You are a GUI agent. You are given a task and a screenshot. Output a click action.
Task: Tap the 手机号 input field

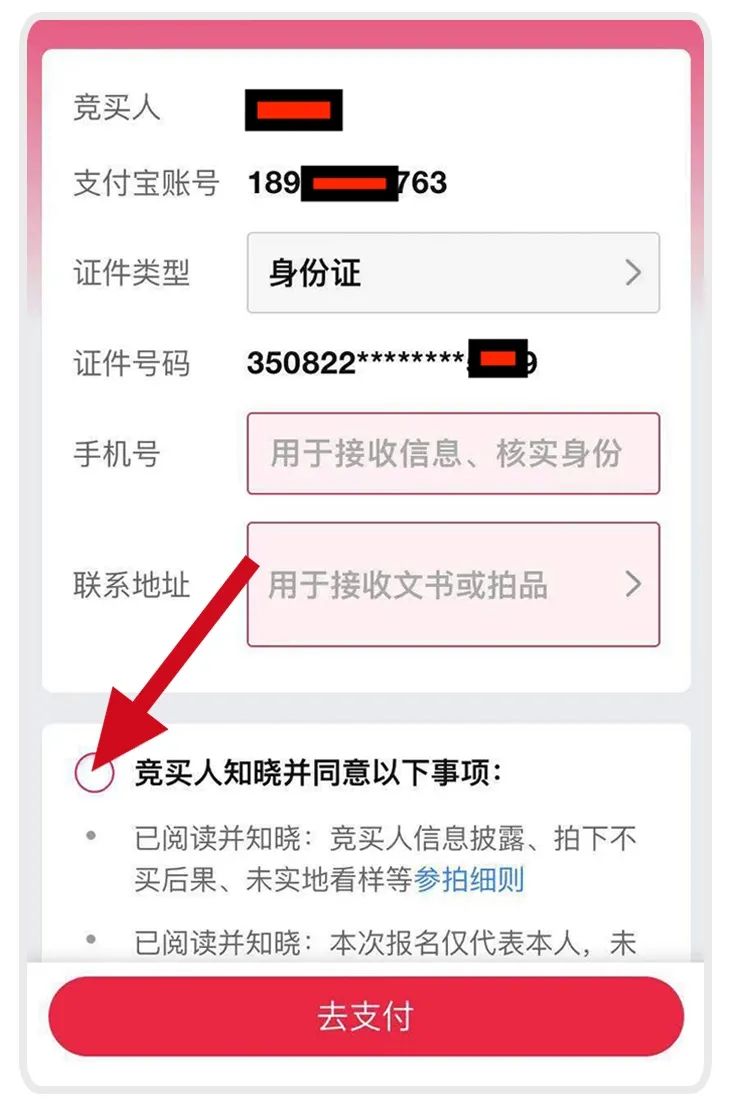coord(452,453)
